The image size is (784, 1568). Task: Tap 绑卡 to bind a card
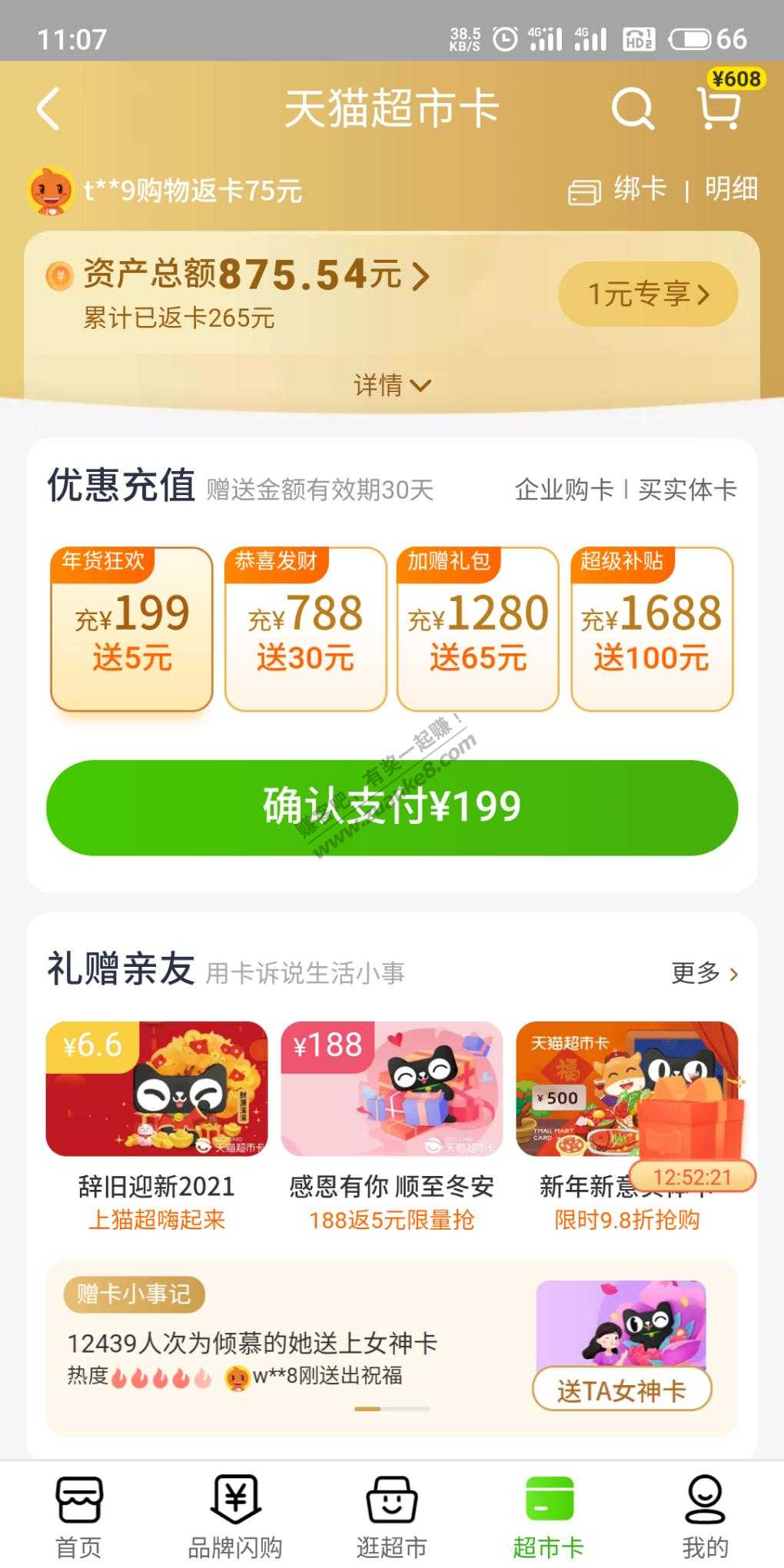tap(619, 190)
